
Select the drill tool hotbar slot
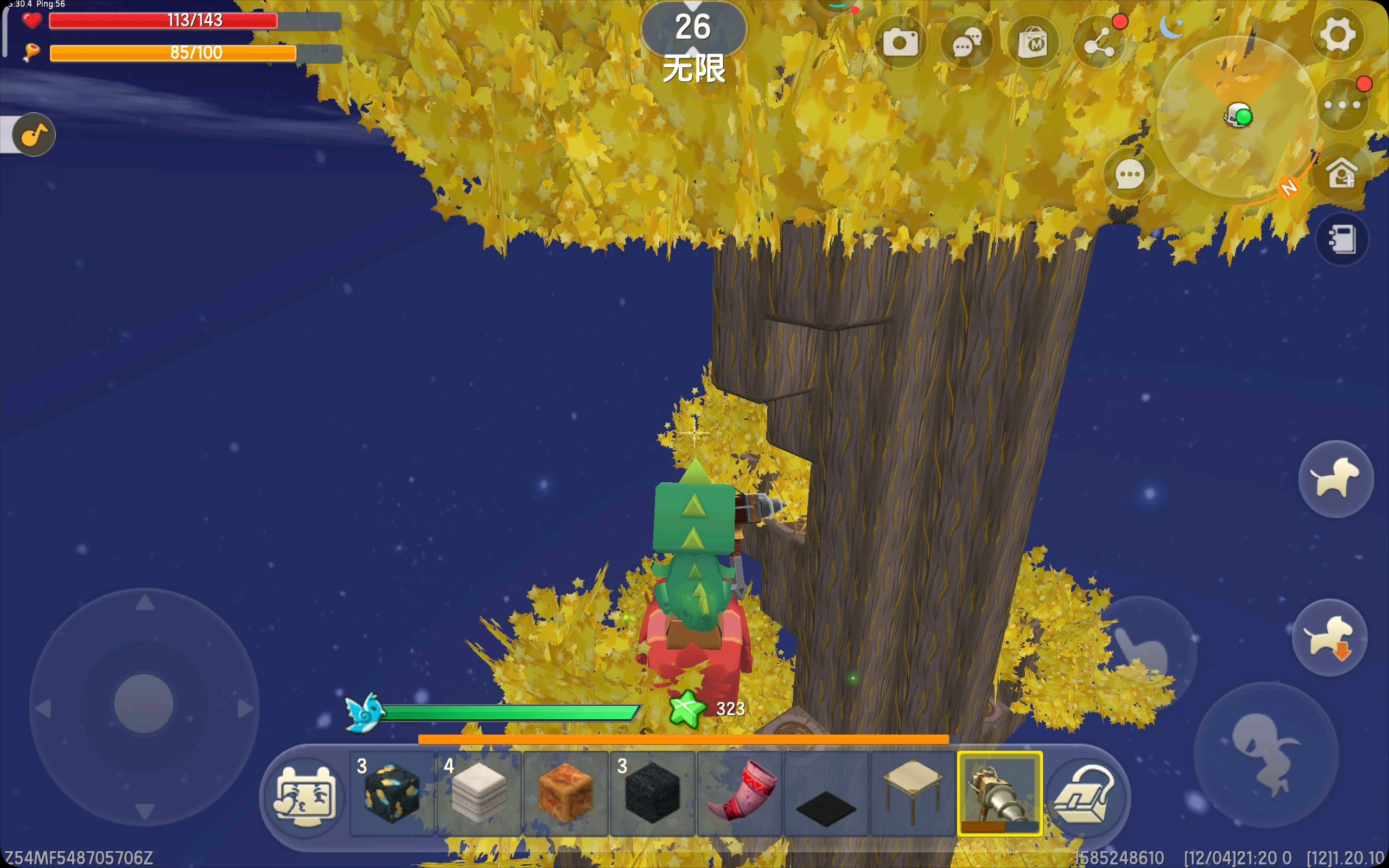pyautogui.click(x=999, y=793)
